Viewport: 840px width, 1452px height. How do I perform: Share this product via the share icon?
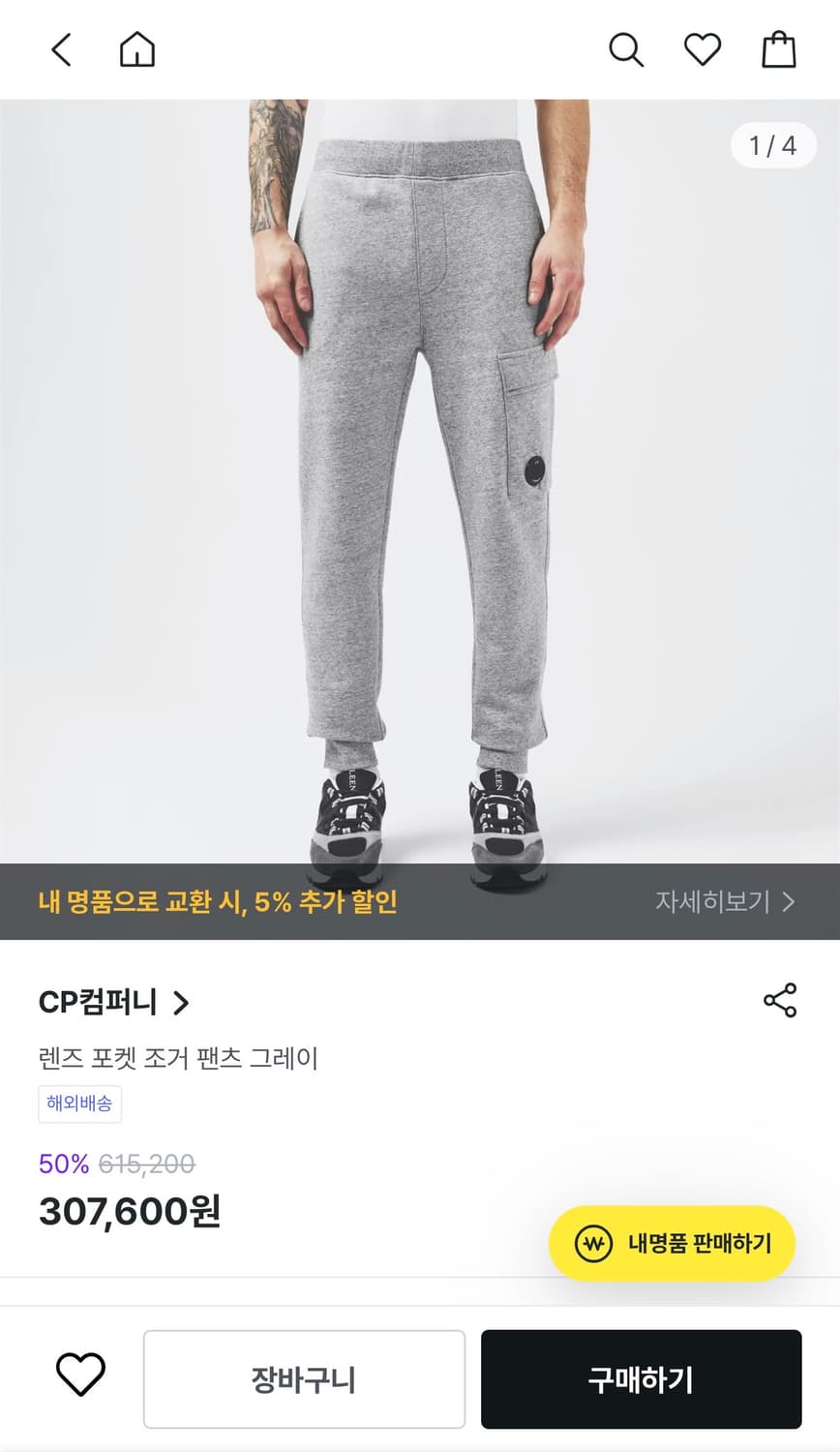[x=780, y=1002]
